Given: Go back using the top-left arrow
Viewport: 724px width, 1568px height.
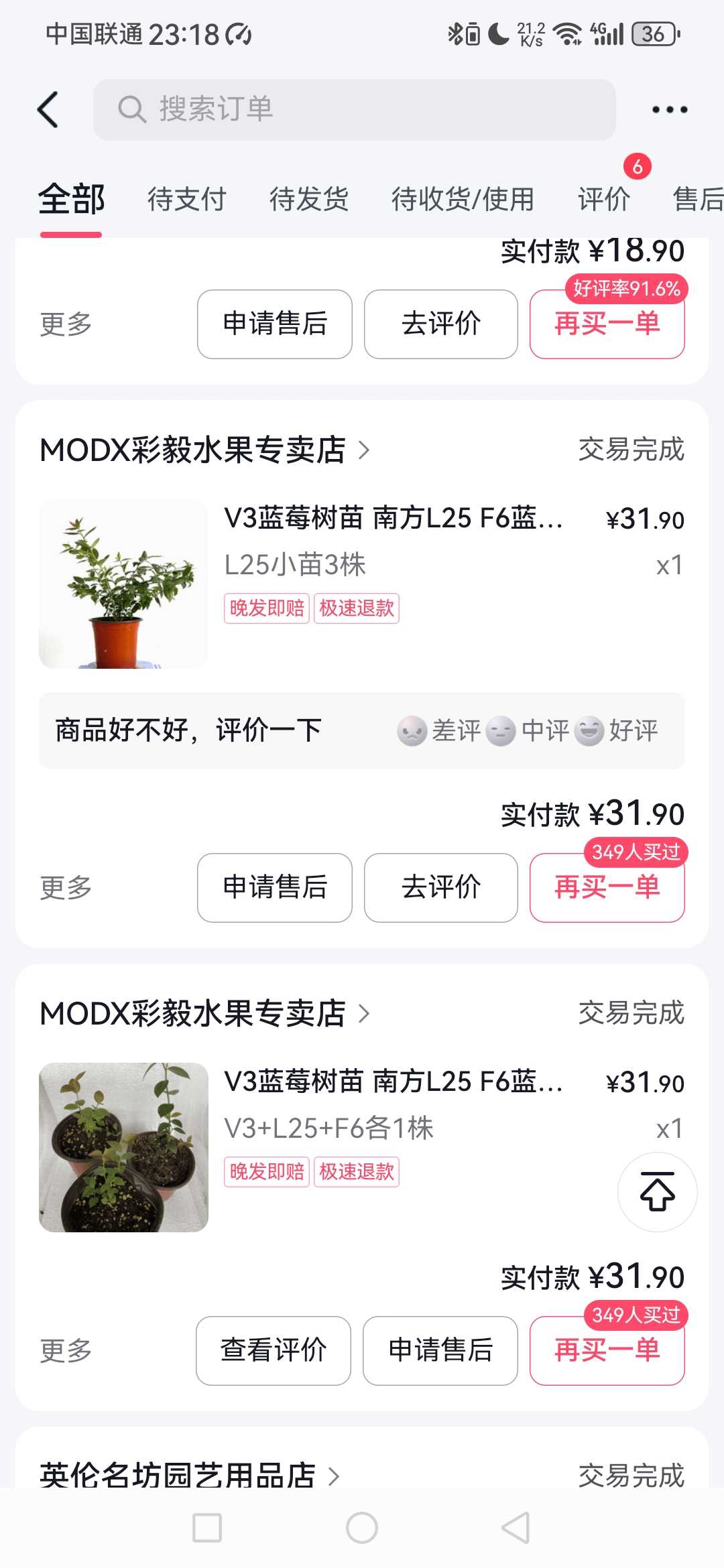Looking at the screenshot, I should click(x=48, y=109).
